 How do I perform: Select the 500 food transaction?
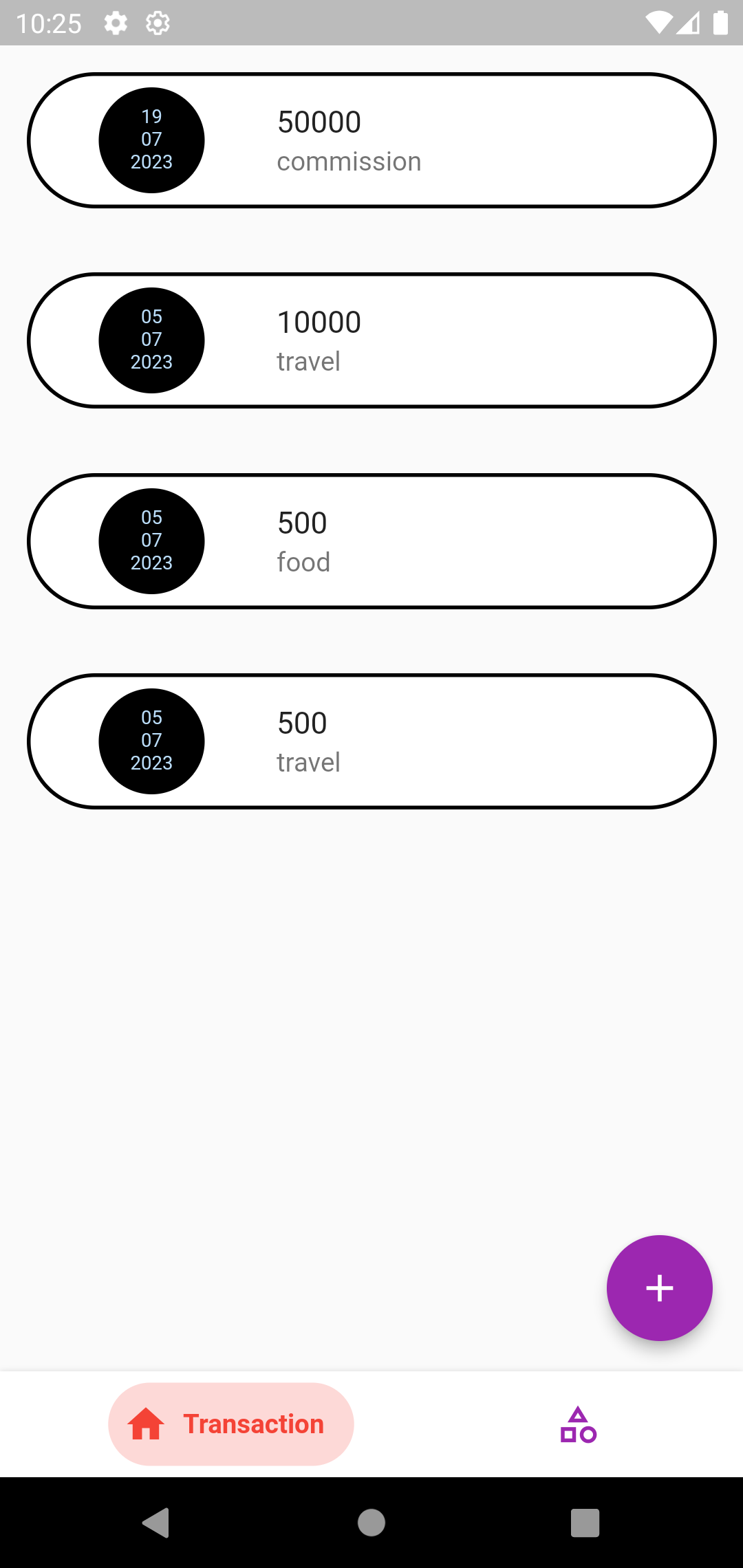[x=371, y=541]
